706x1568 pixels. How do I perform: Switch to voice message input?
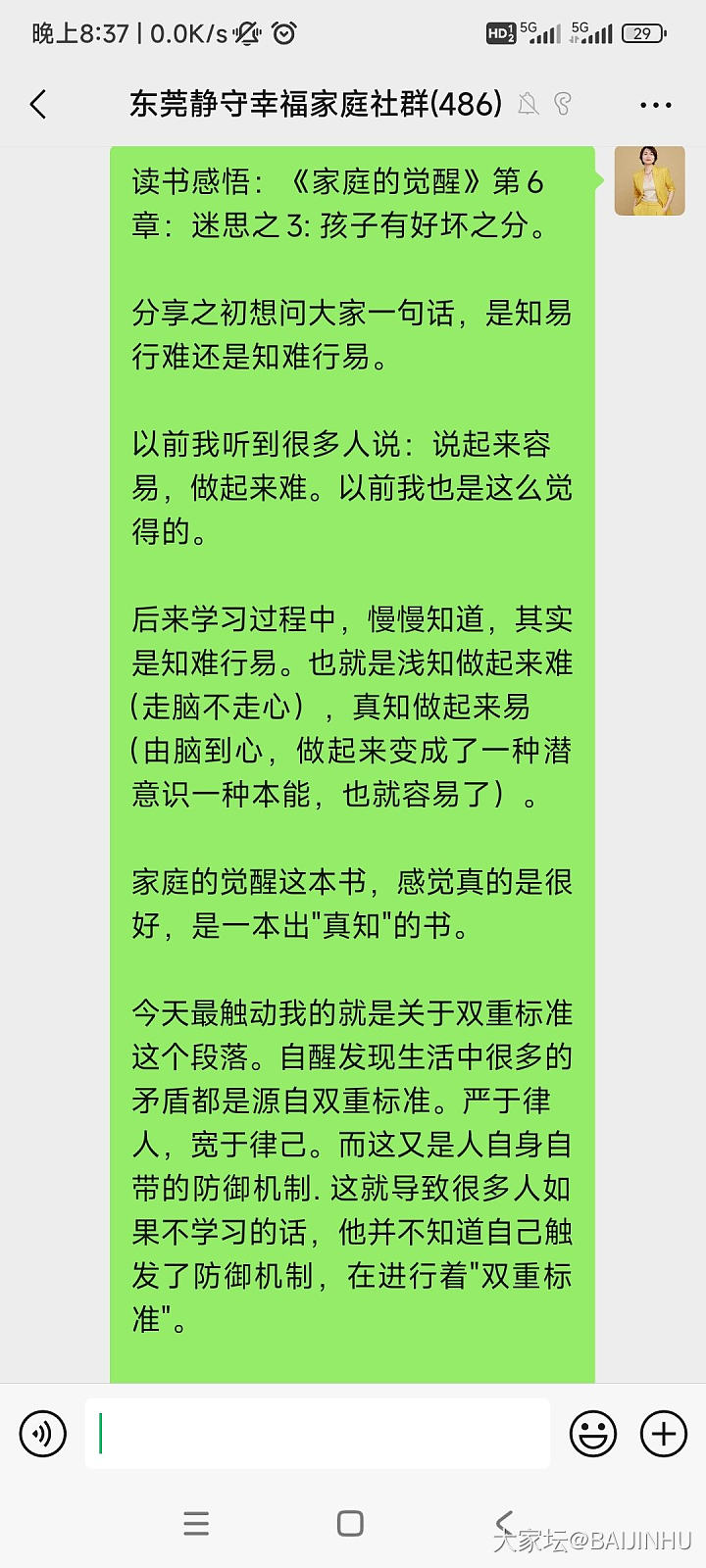click(x=43, y=1434)
